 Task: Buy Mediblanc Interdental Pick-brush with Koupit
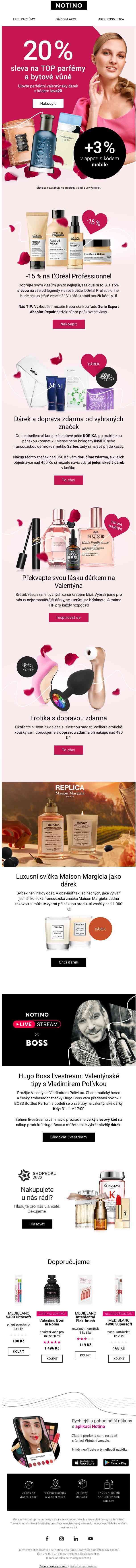point(85,1355)
